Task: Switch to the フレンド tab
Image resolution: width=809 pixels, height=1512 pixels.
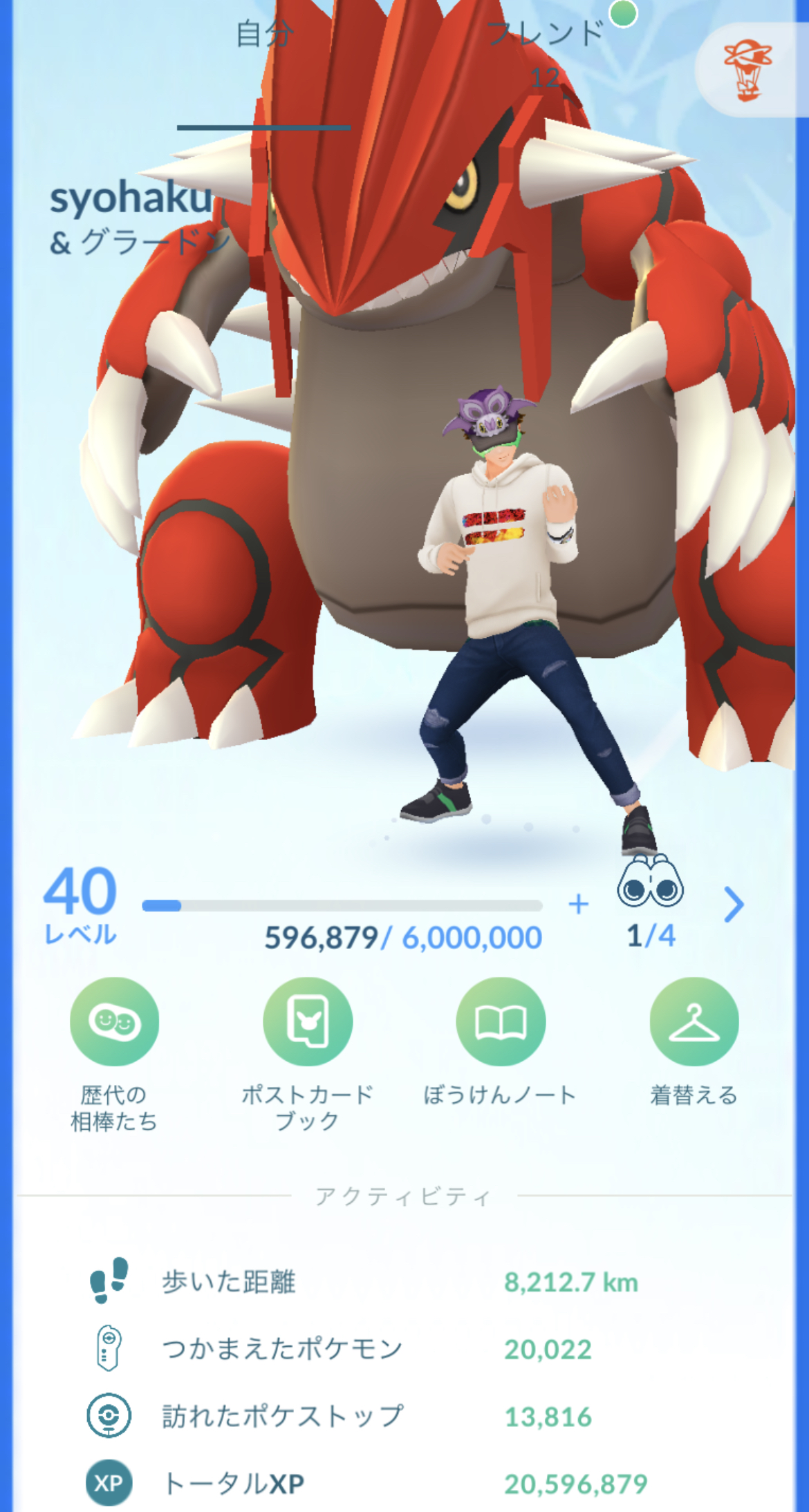Action: (x=546, y=35)
